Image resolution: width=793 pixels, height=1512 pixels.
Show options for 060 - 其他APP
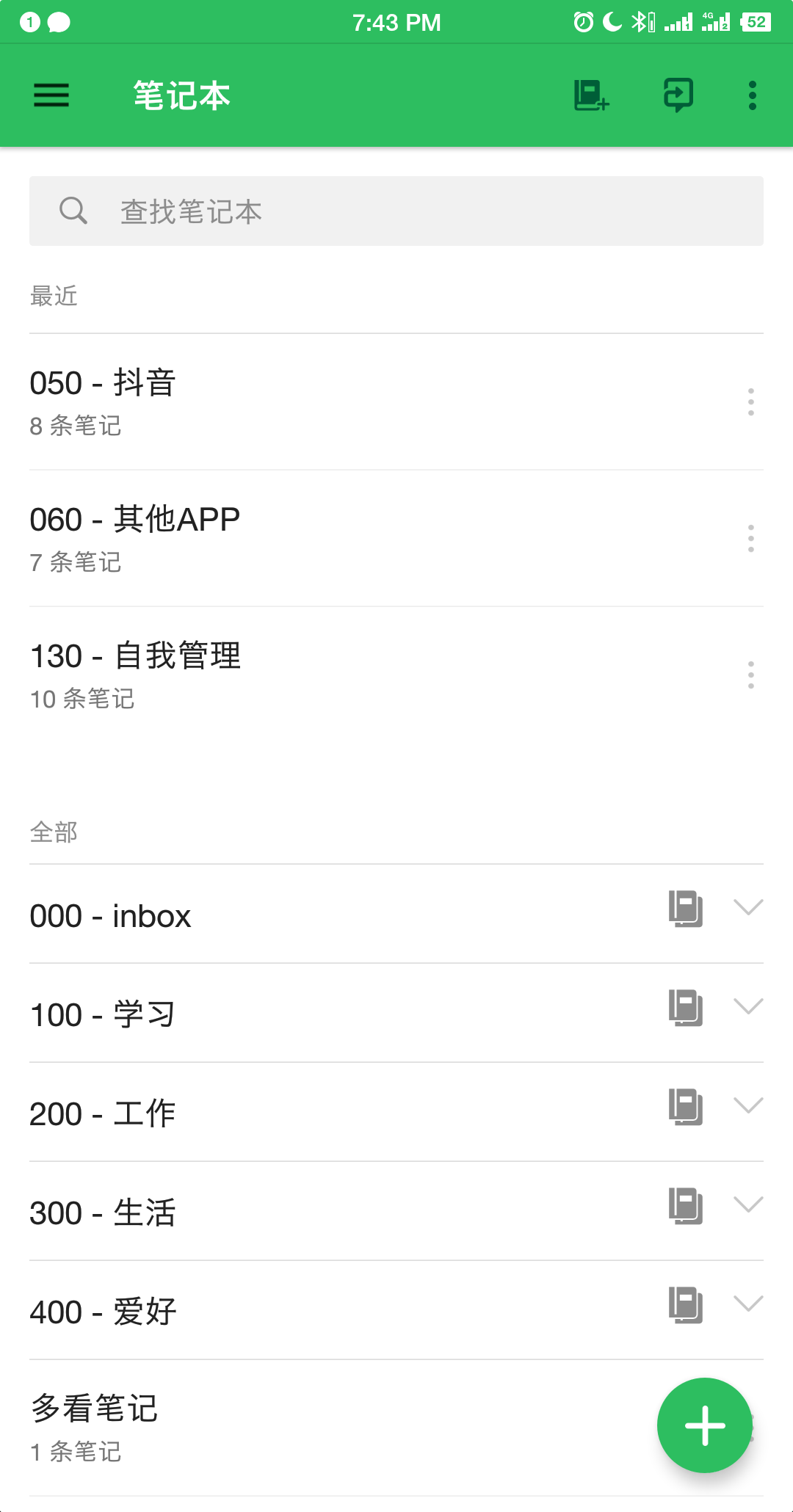coord(750,539)
